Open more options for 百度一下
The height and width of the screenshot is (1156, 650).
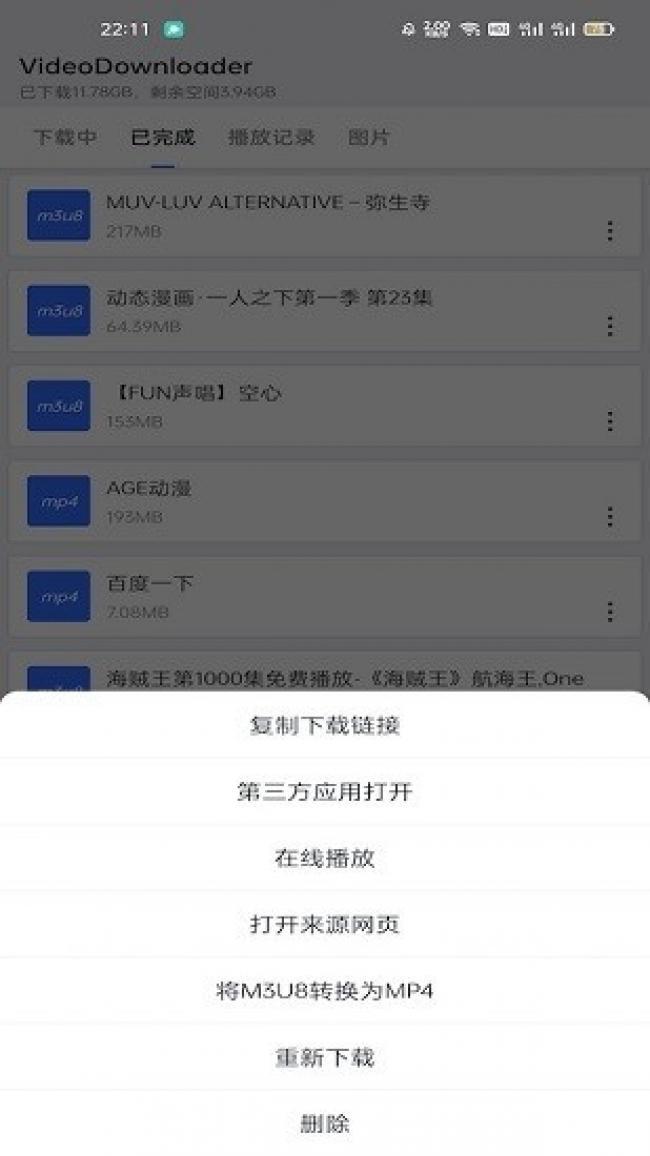click(x=609, y=611)
